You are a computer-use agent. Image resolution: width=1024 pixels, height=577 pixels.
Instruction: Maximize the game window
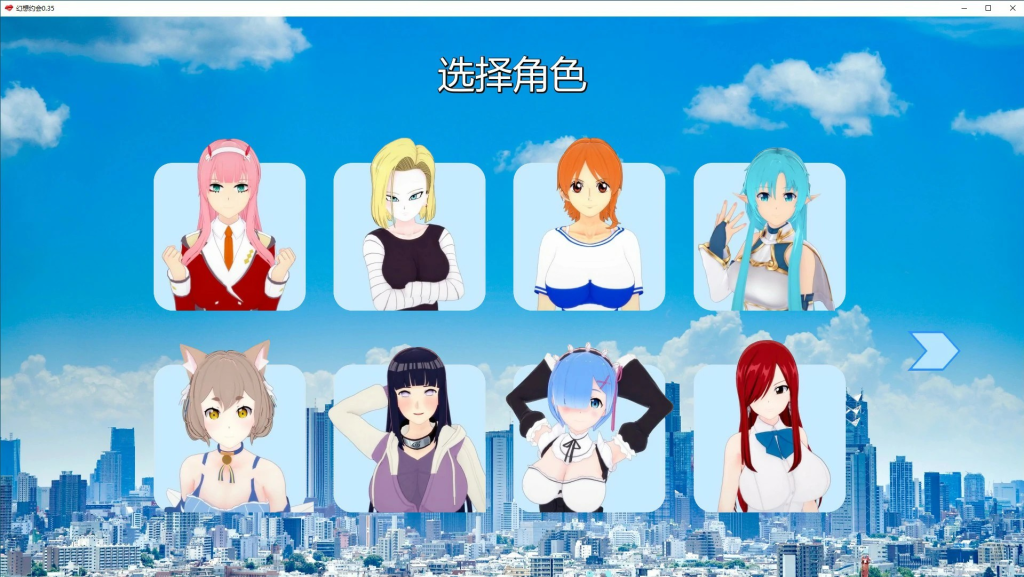(x=987, y=8)
